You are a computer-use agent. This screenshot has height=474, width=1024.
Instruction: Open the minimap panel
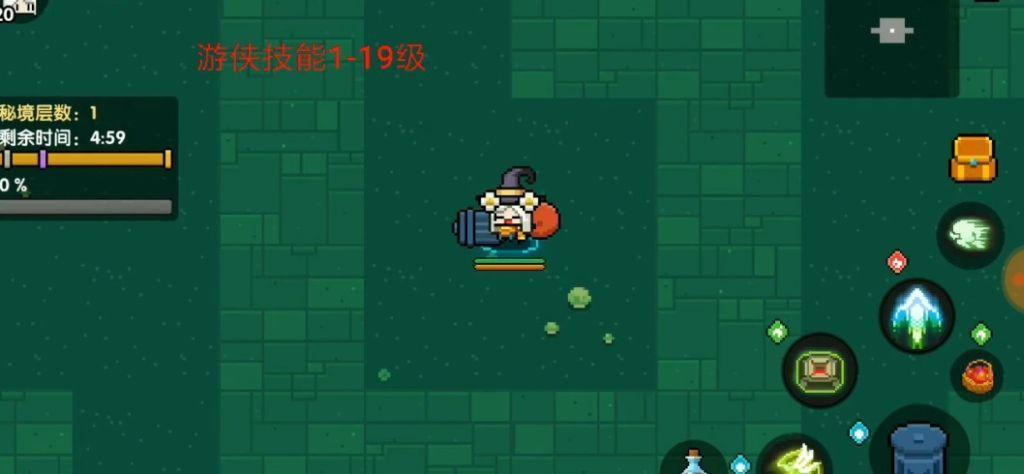point(888,48)
